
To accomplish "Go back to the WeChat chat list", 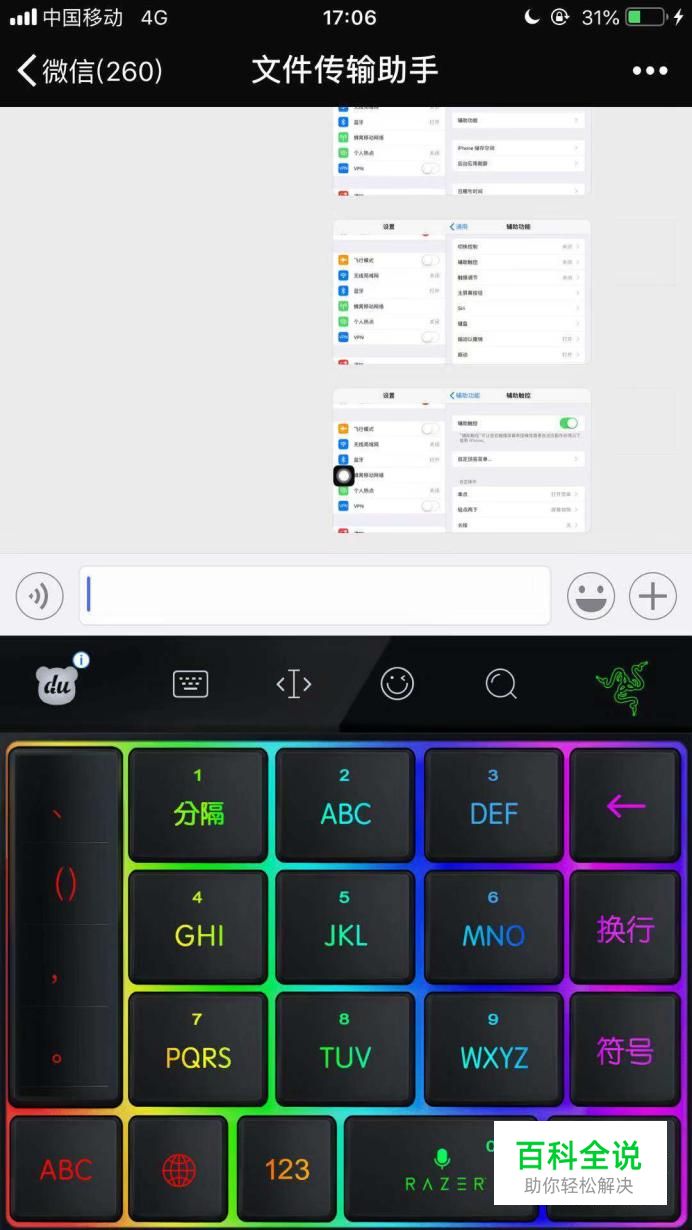I will (90, 70).
